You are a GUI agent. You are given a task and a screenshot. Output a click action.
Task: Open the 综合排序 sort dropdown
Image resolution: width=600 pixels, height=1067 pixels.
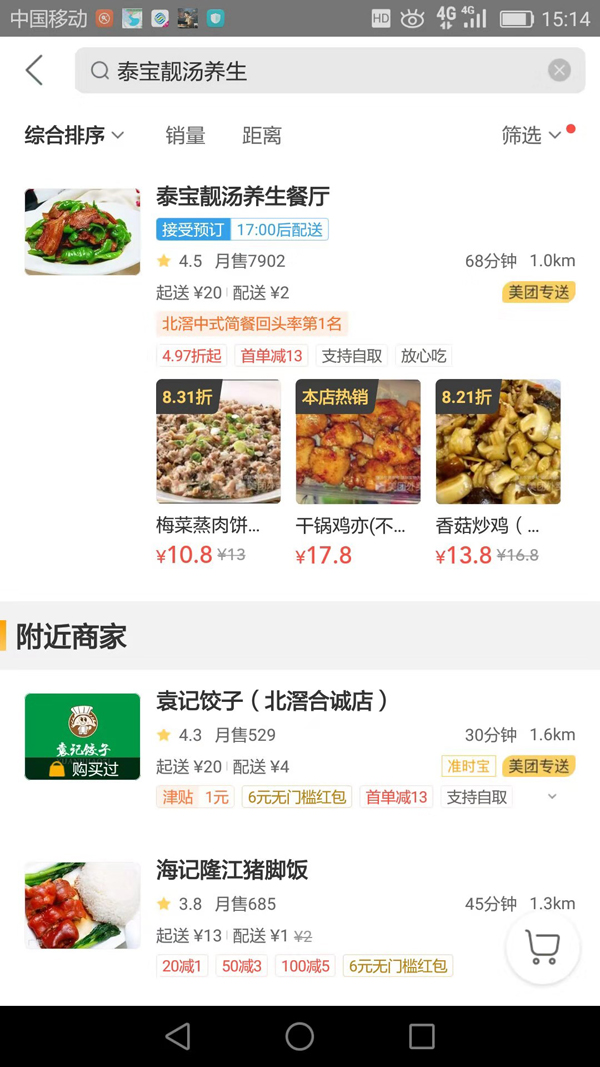pos(74,136)
